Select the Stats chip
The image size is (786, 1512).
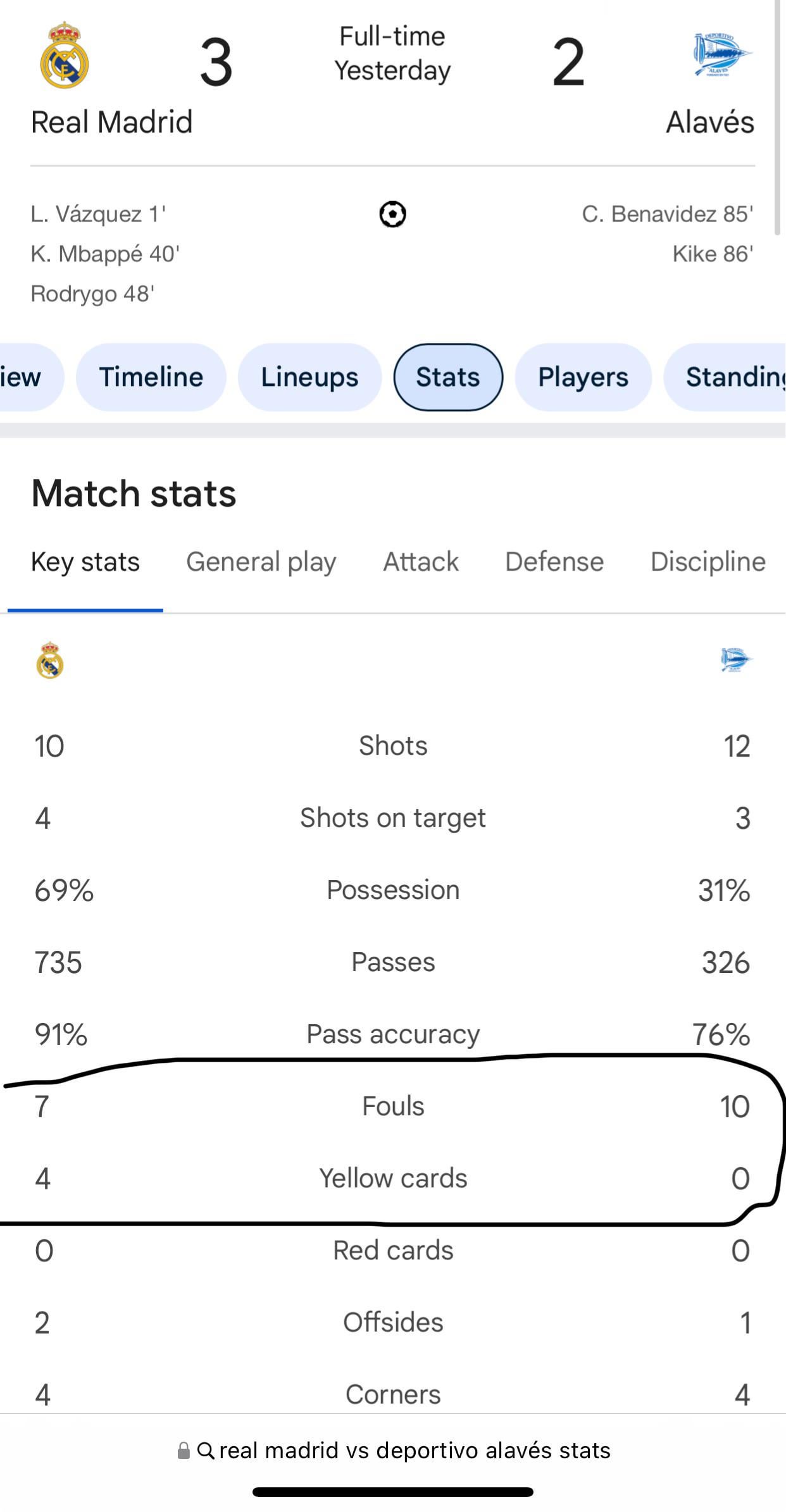(x=448, y=377)
